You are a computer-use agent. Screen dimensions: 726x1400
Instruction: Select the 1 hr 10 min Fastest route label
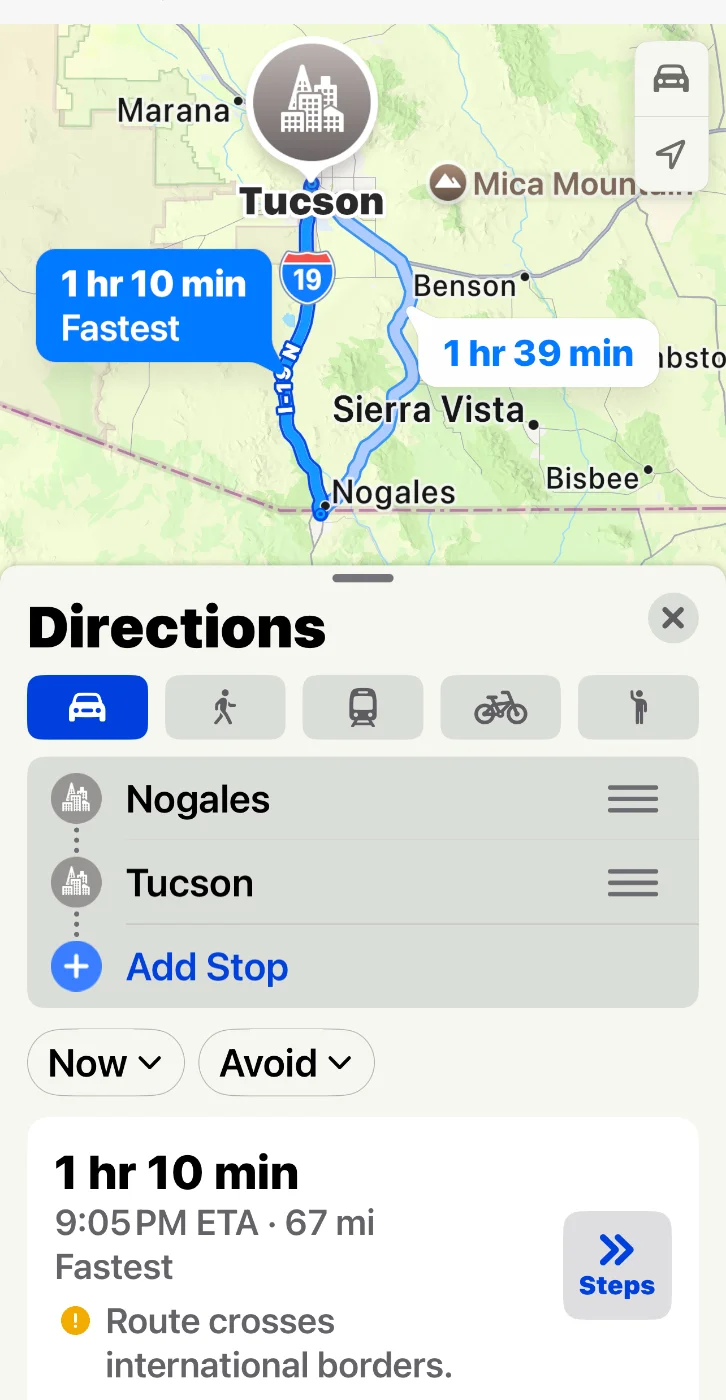click(x=153, y=306)
